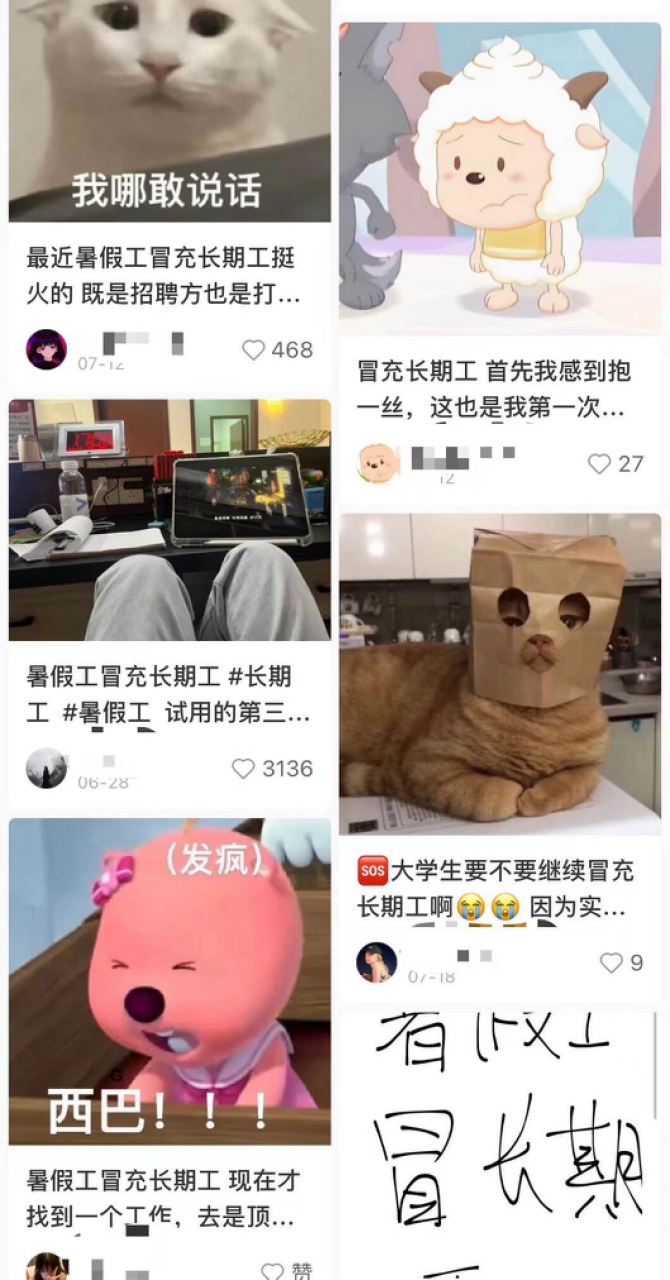Screen dimensions: 670x1280
Task: Open the cat with paper bag post
Action: [500, 675]
